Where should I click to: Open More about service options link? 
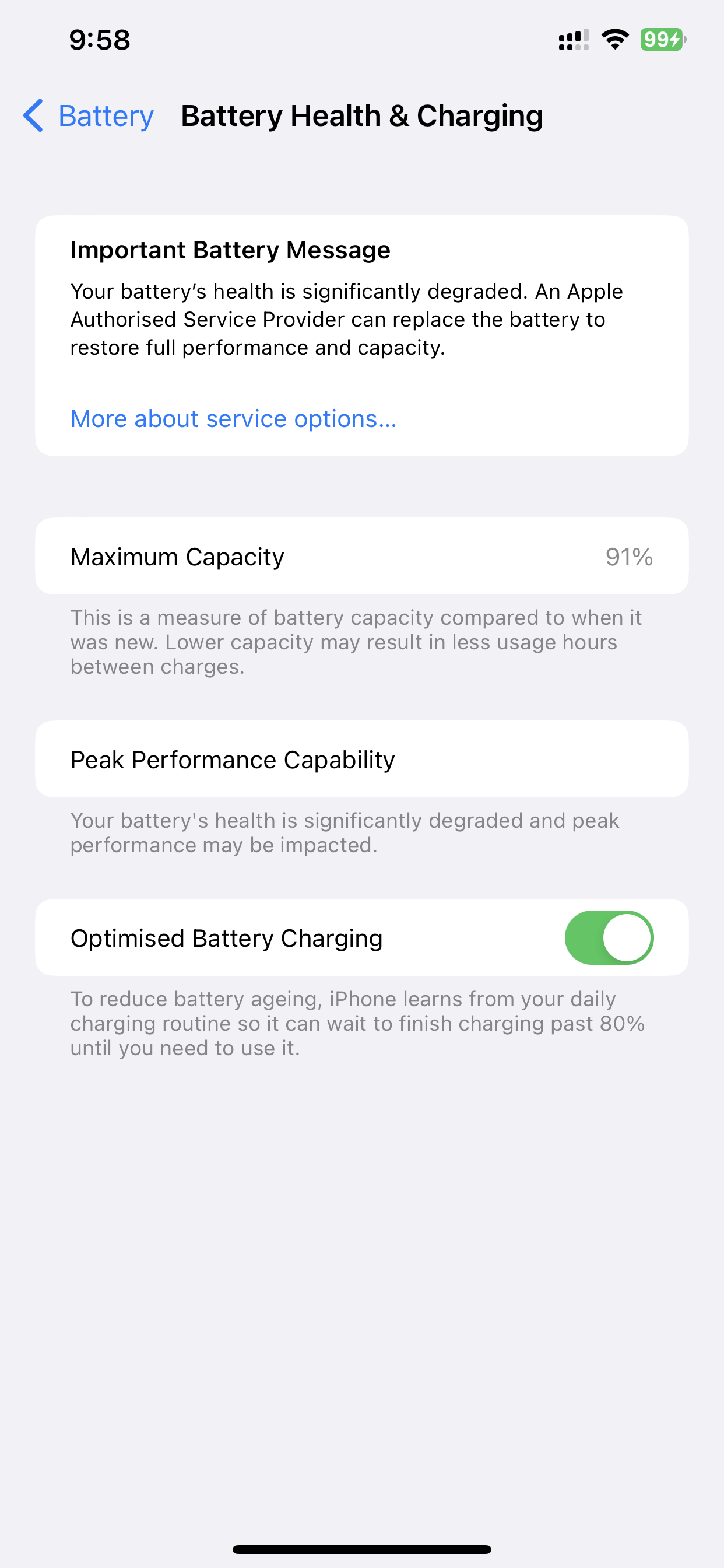coord(234,419)
